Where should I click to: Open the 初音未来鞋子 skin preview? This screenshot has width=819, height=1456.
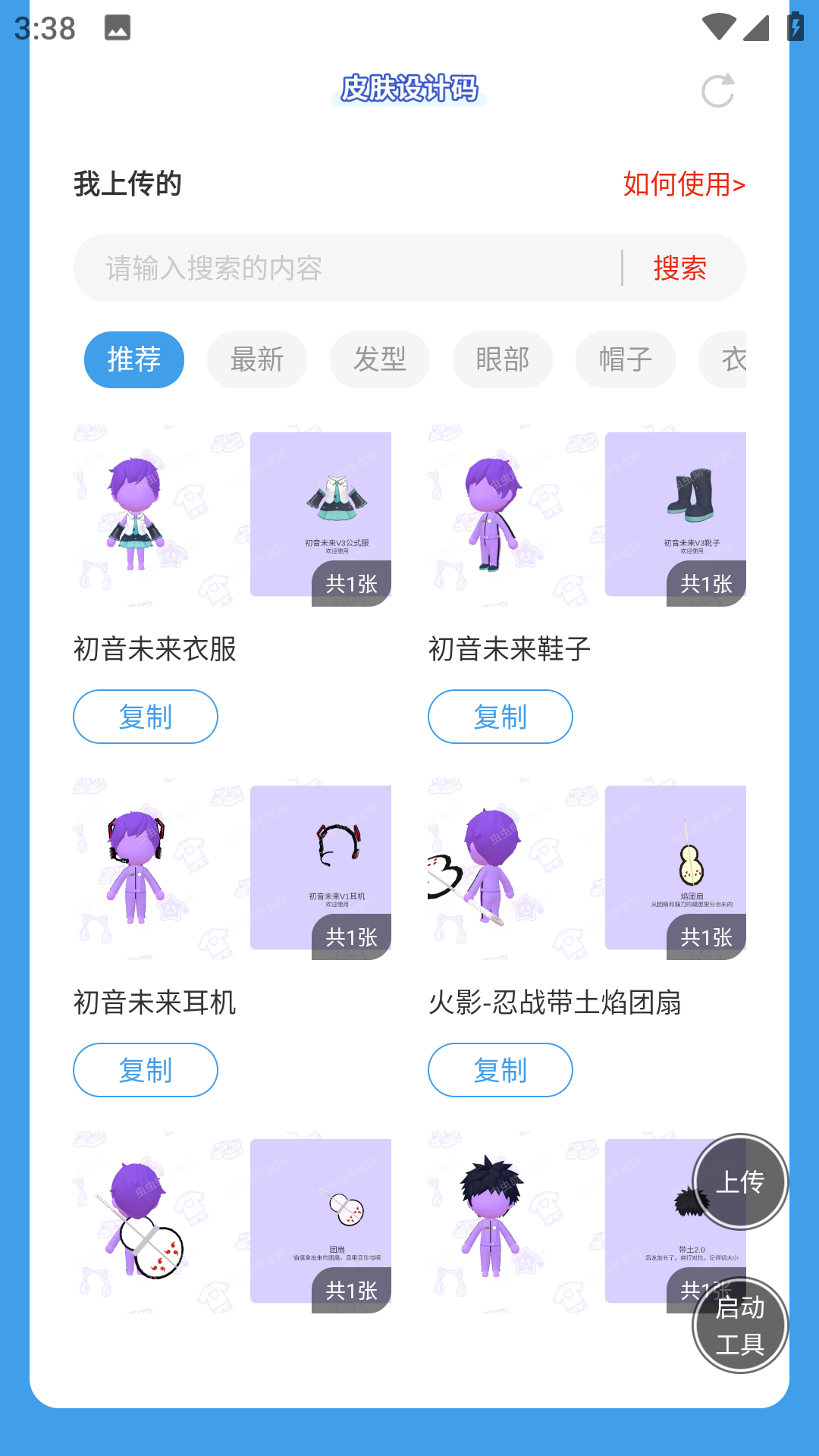coord(587,516)
